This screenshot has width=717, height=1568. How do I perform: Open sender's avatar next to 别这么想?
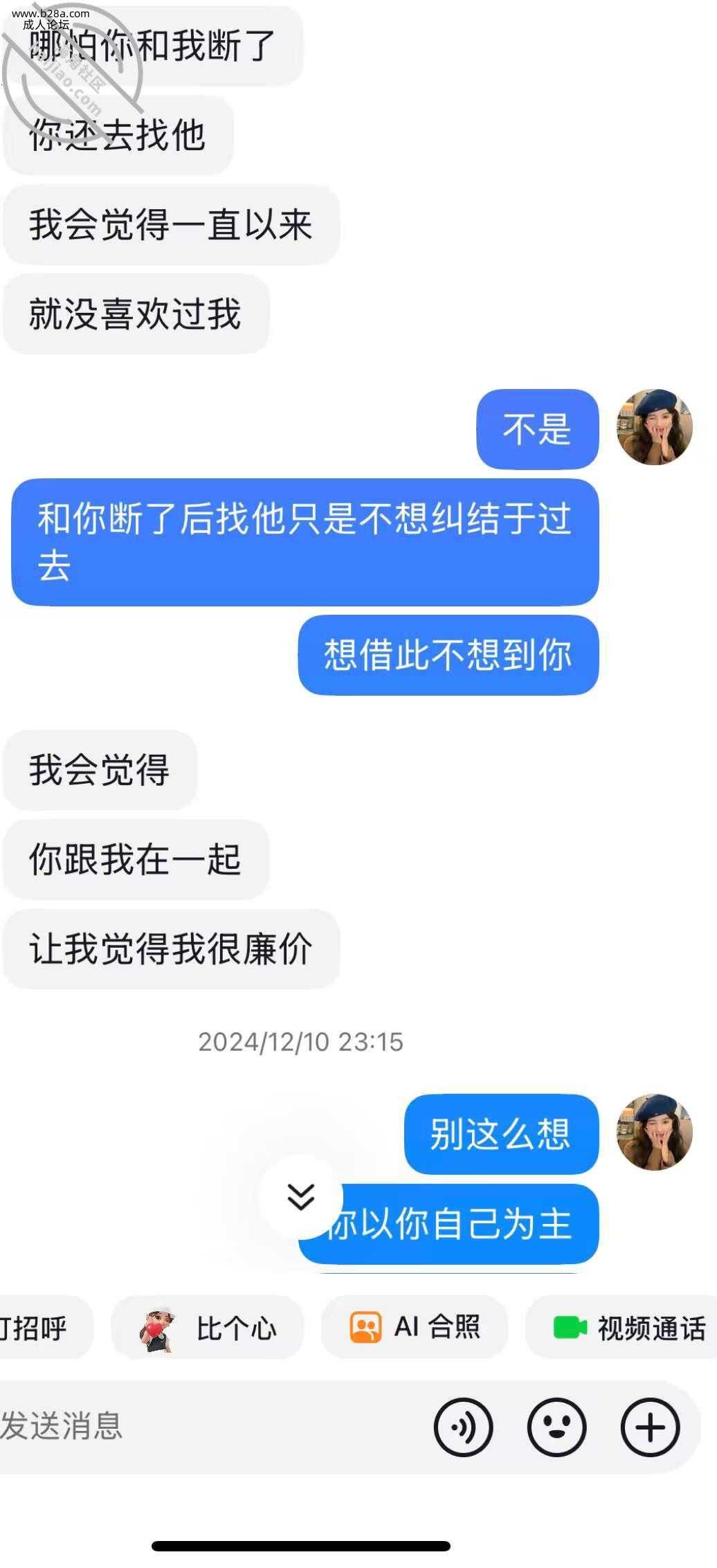point(654,1132)
